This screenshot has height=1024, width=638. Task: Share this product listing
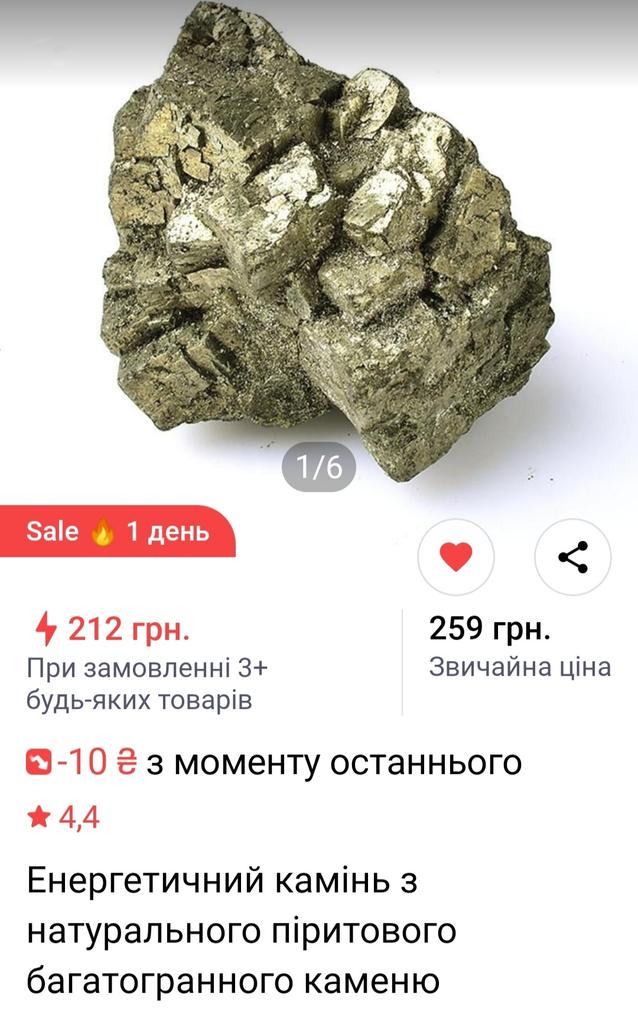[572, 557]
